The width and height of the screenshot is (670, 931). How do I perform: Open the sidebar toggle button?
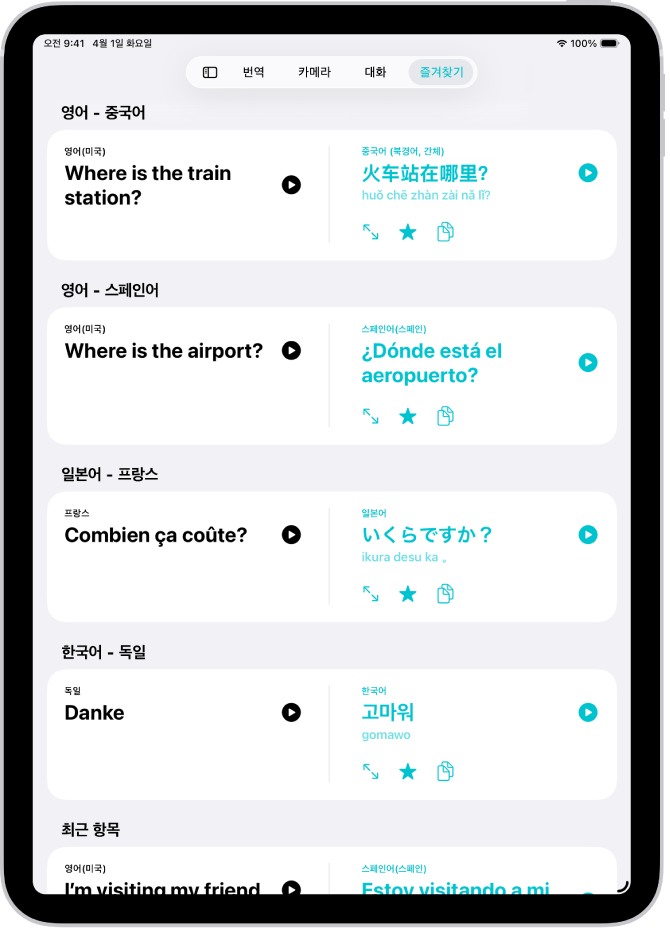(x=210, y=72)
